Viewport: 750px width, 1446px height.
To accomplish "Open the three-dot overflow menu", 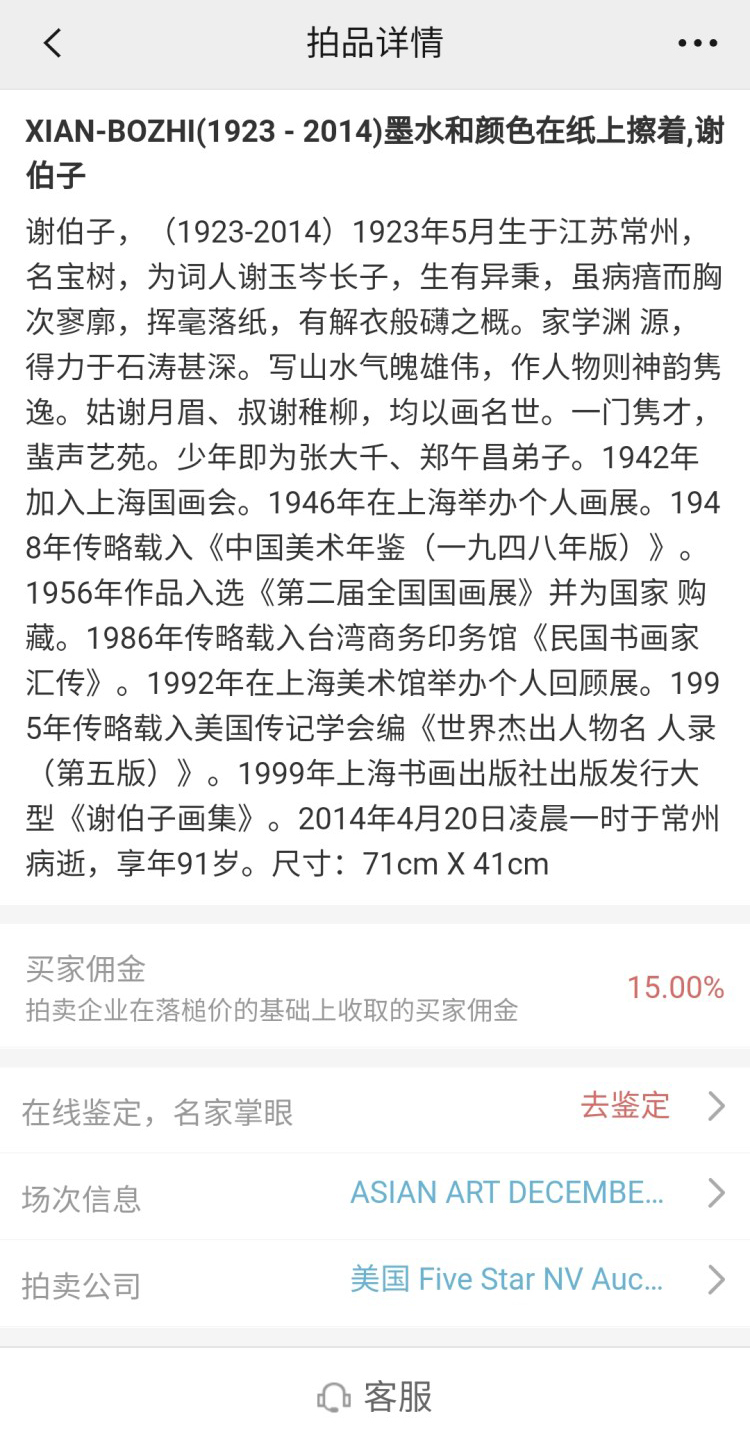I will point(697,43).
